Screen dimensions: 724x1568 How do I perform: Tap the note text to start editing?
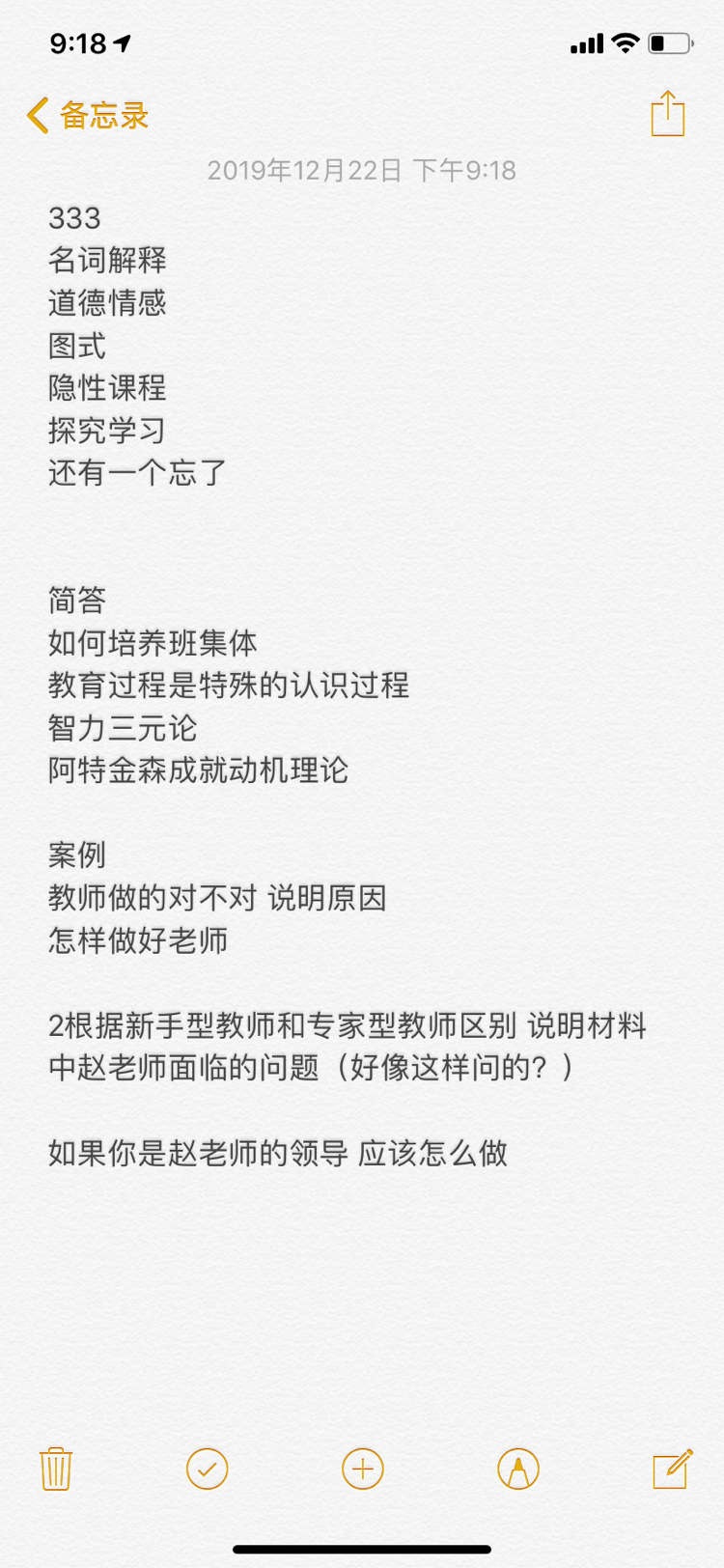click(x=290, y=686)
